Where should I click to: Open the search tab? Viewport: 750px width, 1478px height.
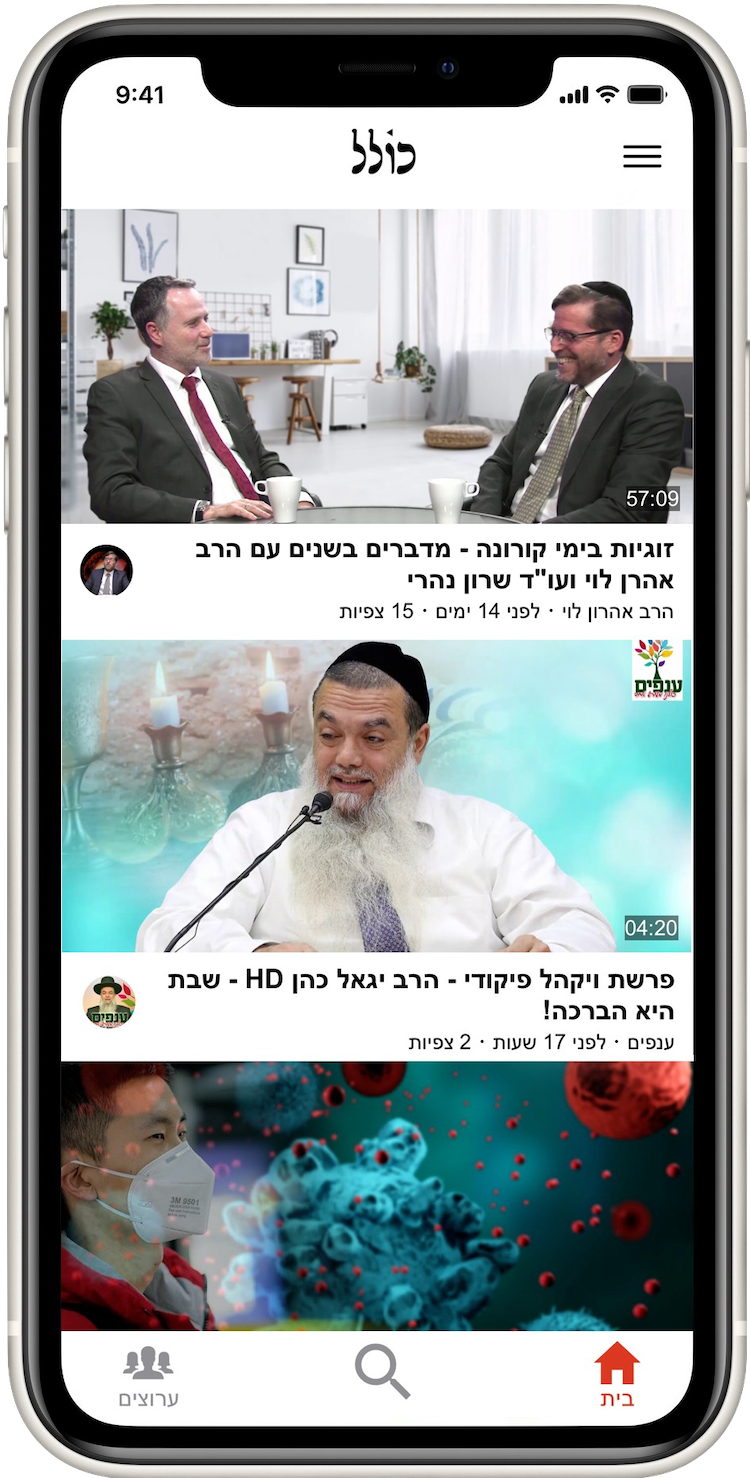coord(382,1372)
